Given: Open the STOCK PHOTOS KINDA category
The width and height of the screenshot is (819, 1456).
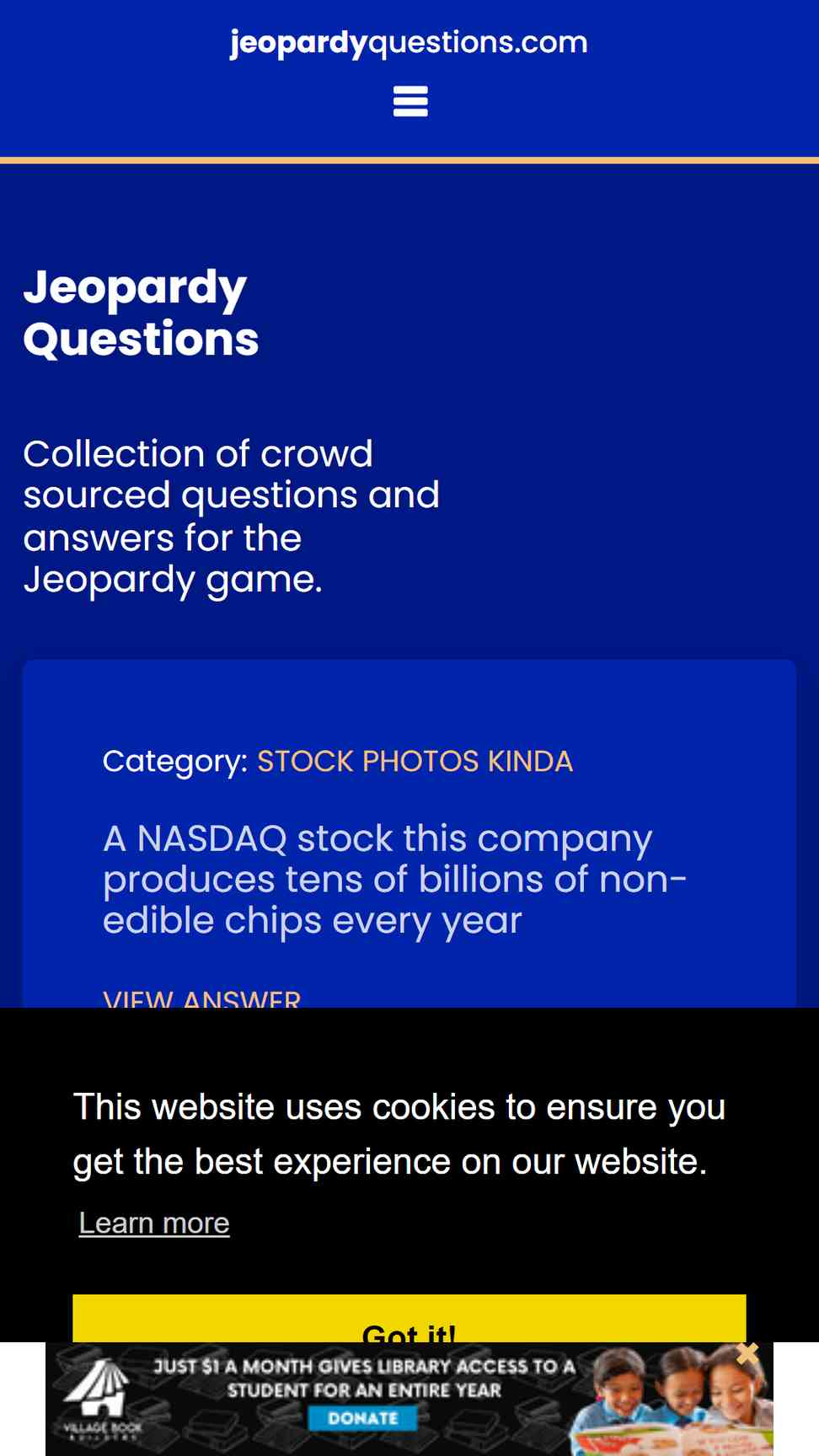Looking at the screenshot, I should coord(415,761).
